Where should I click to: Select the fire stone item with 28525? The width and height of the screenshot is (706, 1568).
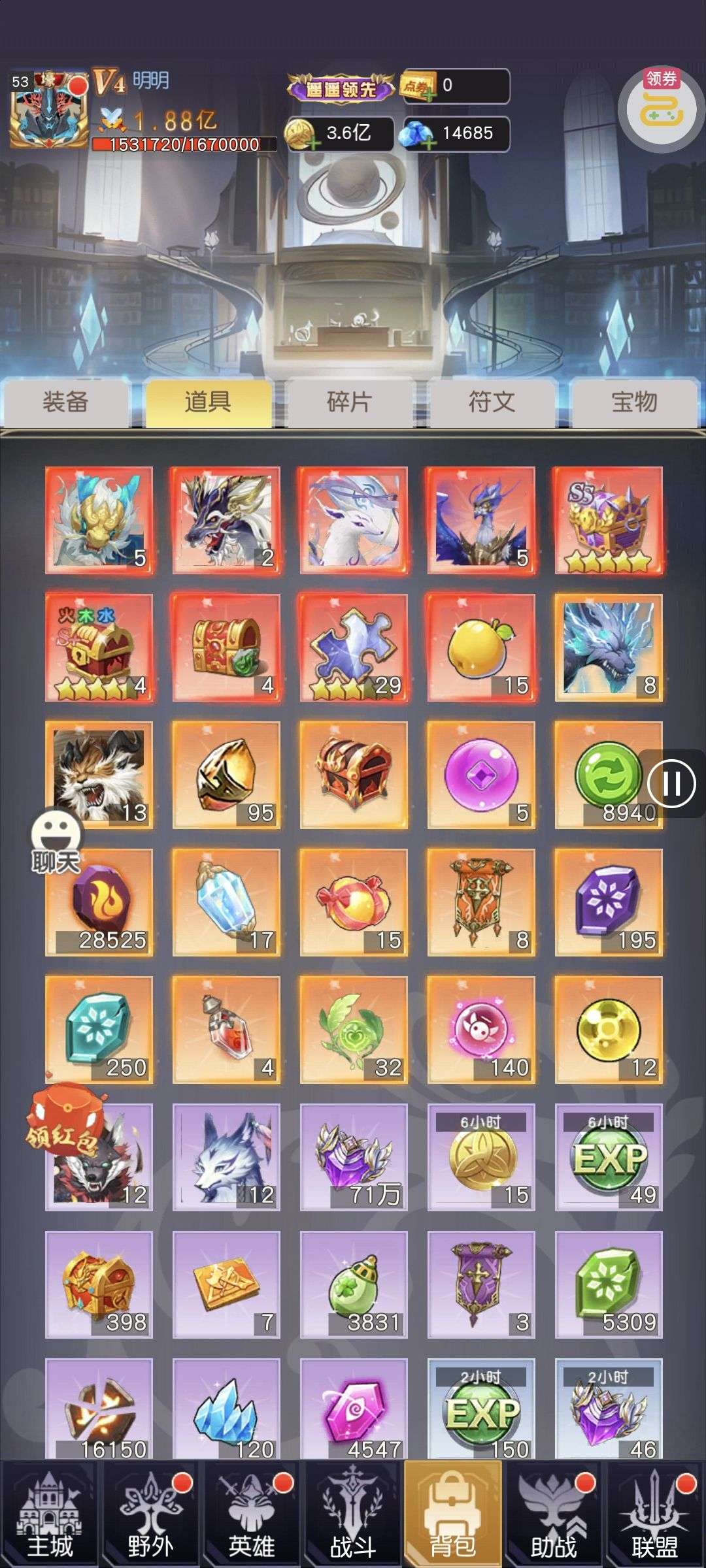99,902
